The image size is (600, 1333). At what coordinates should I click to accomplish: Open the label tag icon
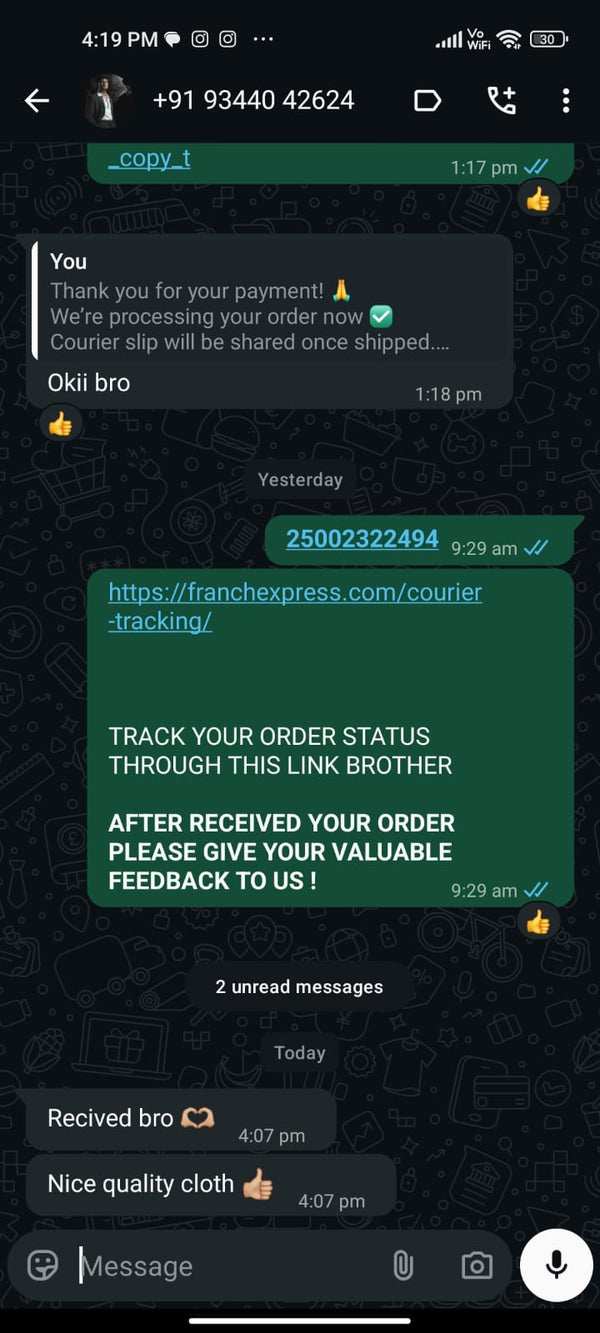[x=427, y=100]
